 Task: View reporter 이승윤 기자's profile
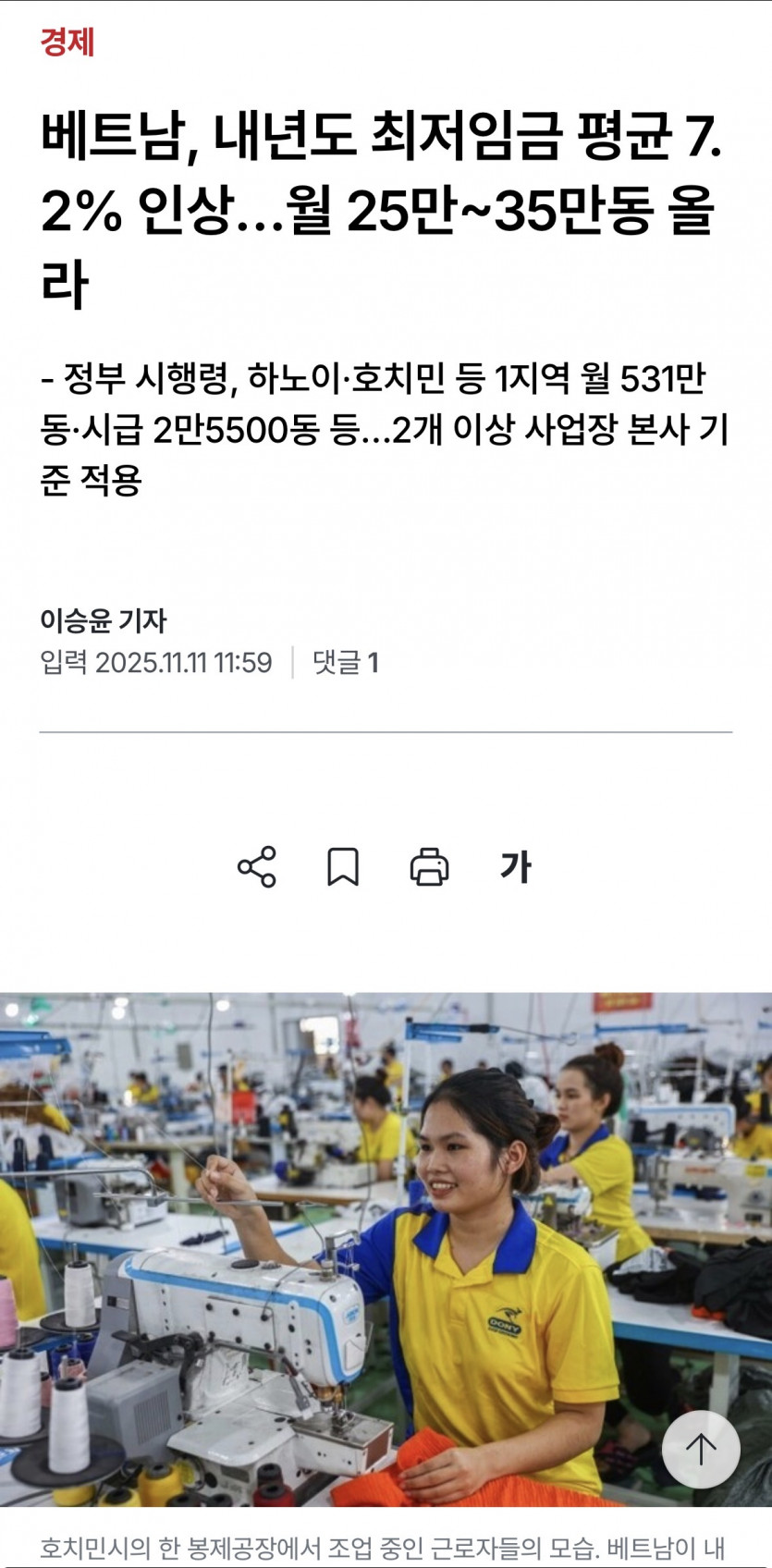(x=103, y=620)
